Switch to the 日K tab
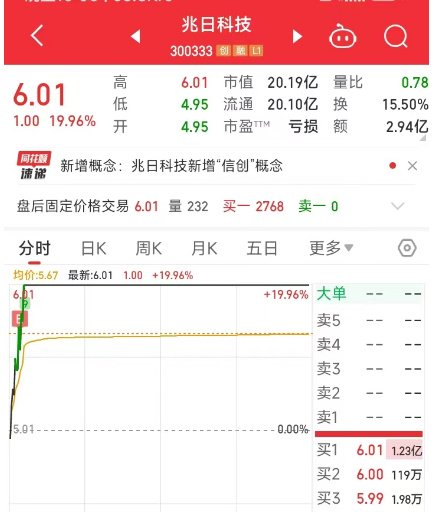This screenshot has height=512, width=435. coord(94,249)
